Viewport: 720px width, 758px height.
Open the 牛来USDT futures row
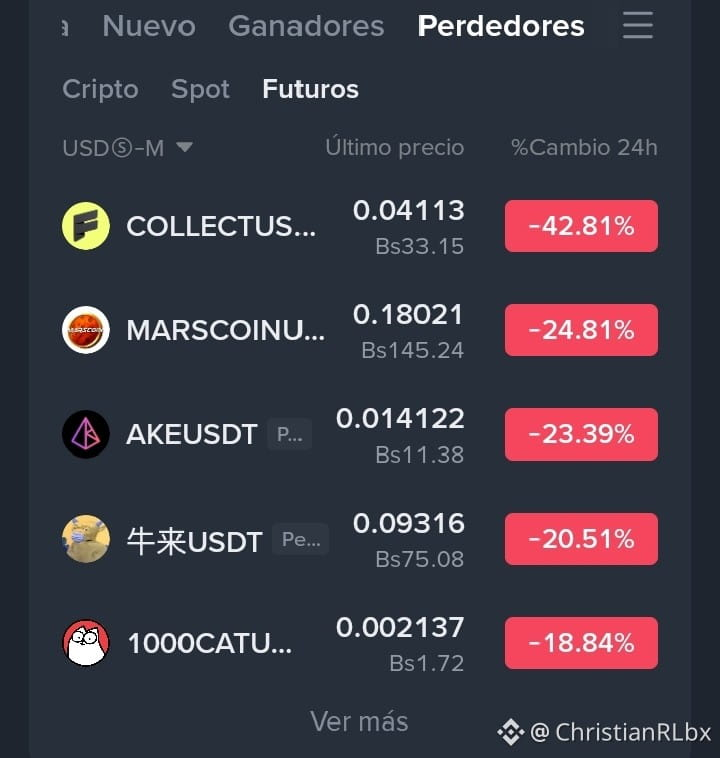(x=360, y=539)
